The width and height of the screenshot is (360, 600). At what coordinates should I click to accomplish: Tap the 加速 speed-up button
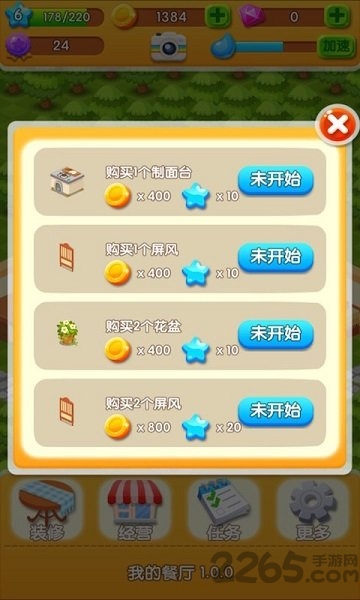337,46
